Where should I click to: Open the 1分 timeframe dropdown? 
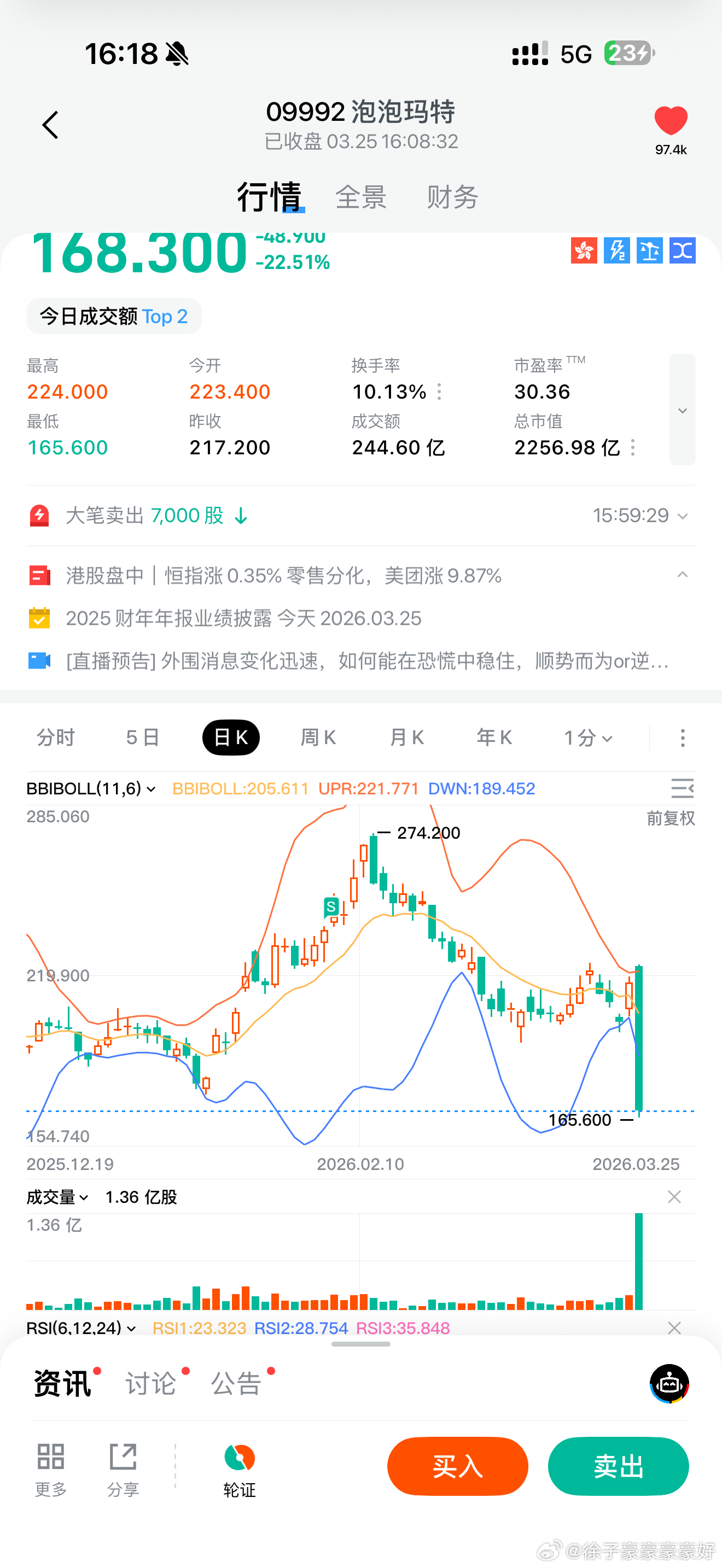[588, 737]
